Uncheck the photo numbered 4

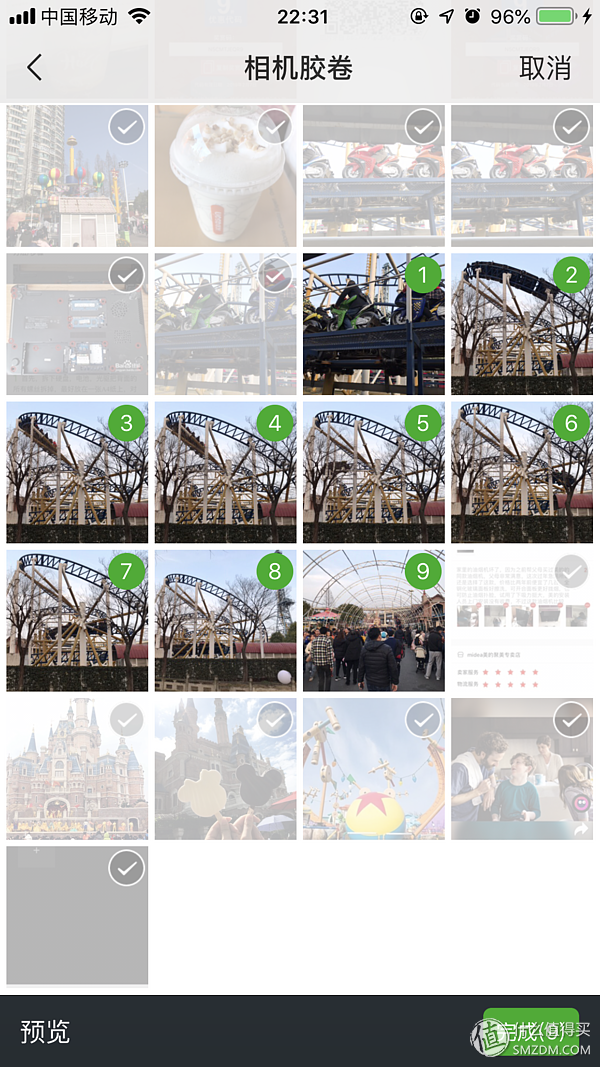click(274, 423)
